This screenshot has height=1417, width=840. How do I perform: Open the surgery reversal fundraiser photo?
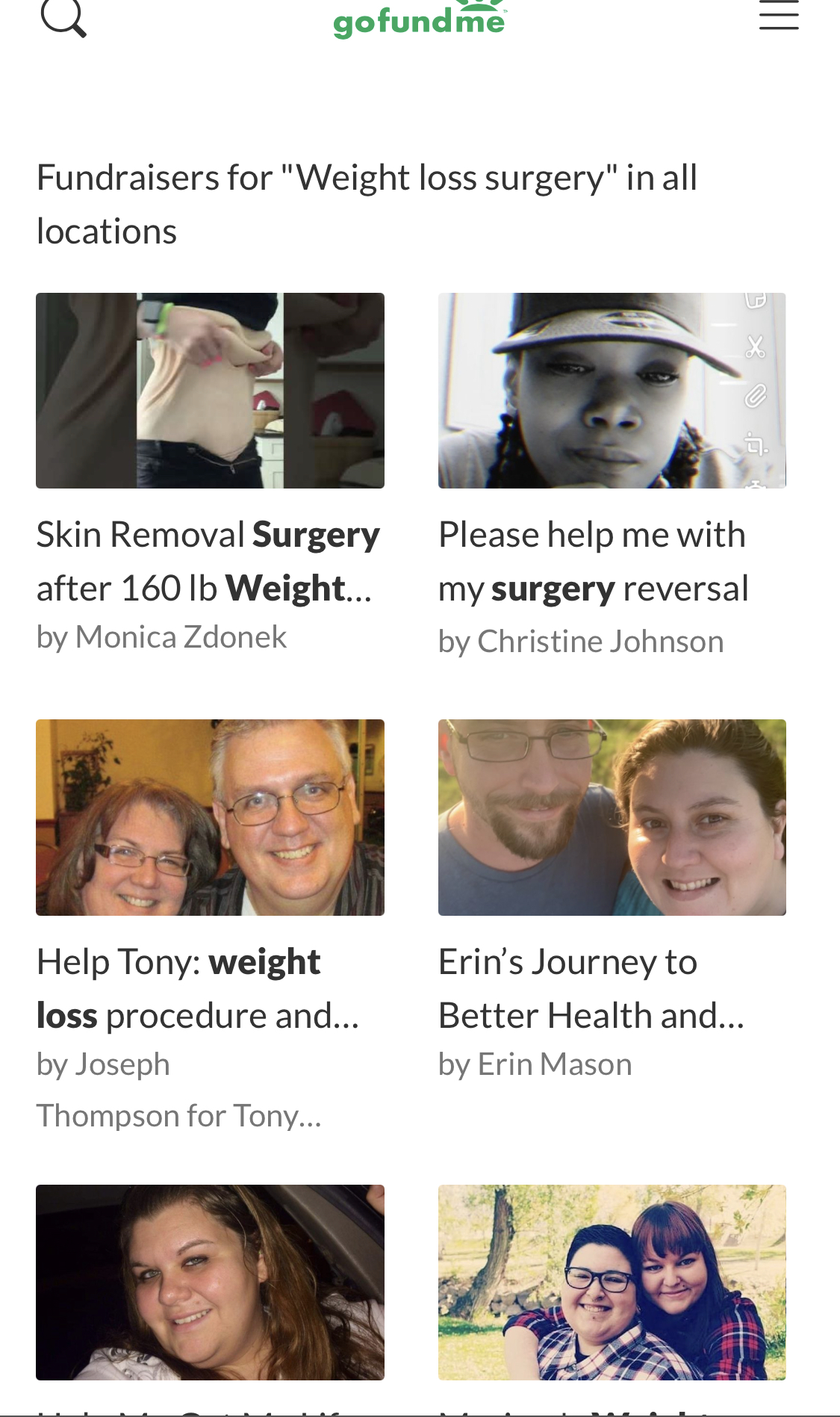click(x=612, y=391)
